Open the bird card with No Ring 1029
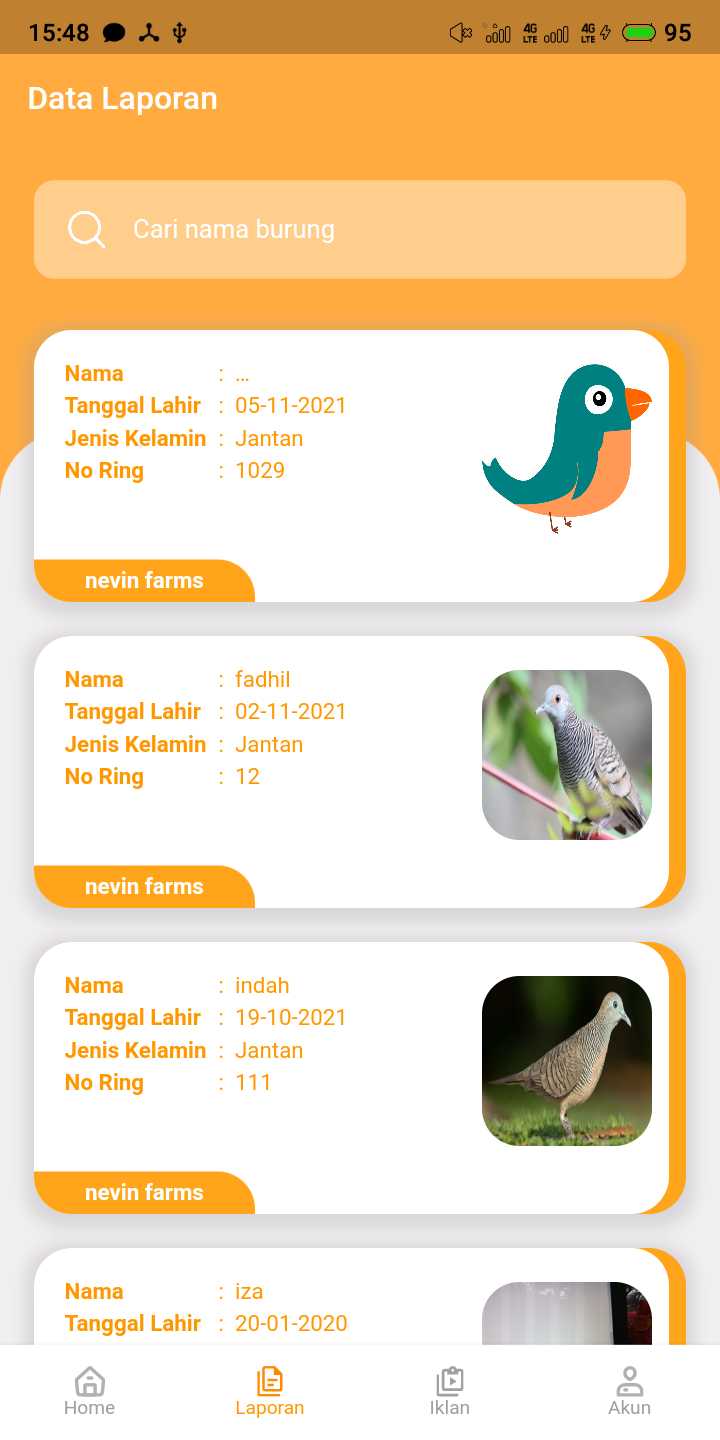Screen dimensions: 720x1440 click(x=350, y=465)
